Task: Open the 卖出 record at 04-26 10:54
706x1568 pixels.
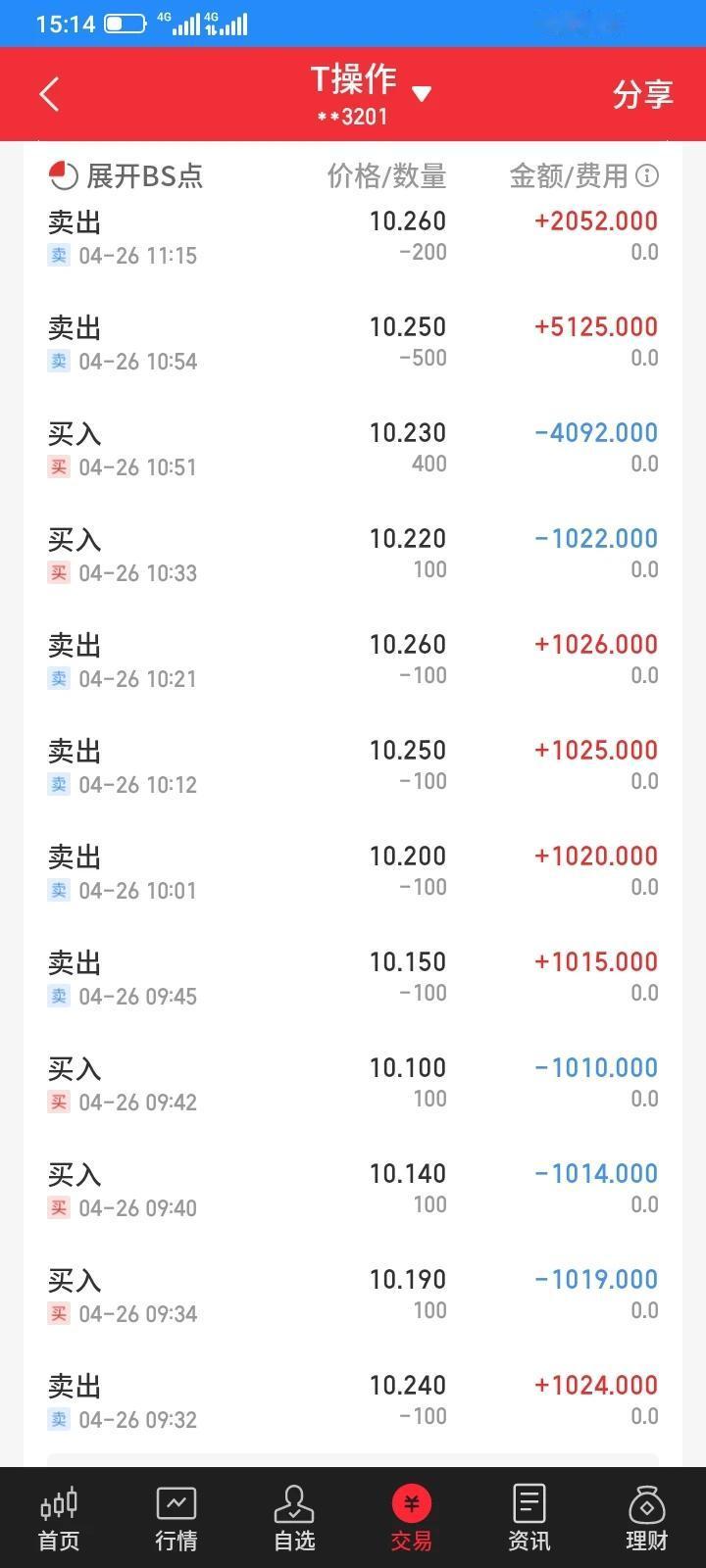Action: 353,343
